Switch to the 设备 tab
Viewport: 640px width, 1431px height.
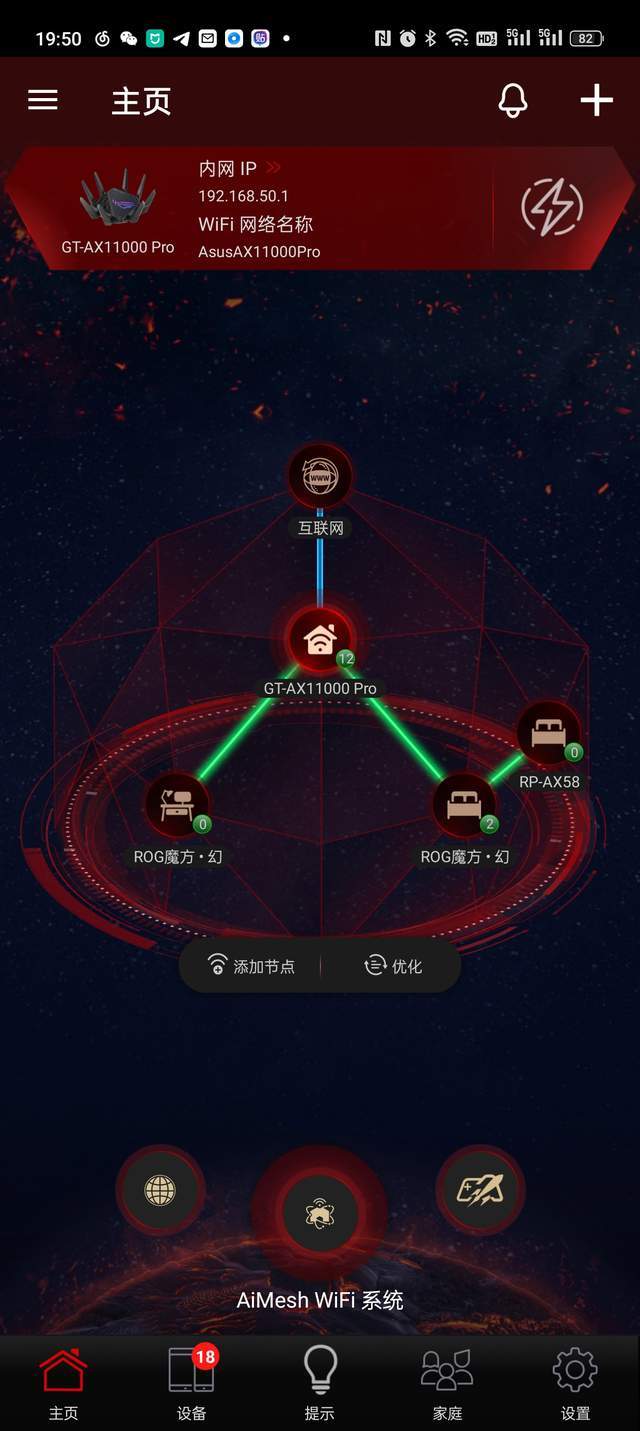coord(191,1383)
